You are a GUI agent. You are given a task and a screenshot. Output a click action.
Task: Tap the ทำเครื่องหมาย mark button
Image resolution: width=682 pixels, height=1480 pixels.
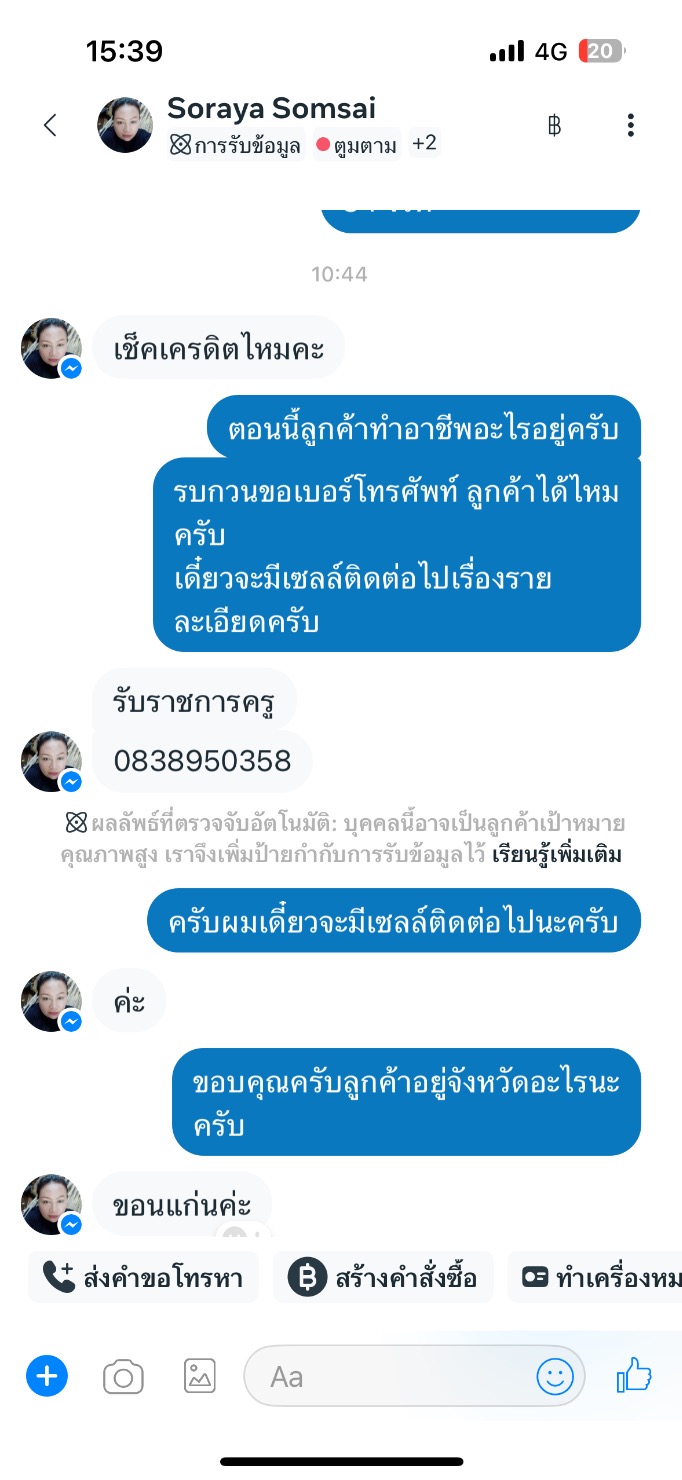tap(596, 1277)
